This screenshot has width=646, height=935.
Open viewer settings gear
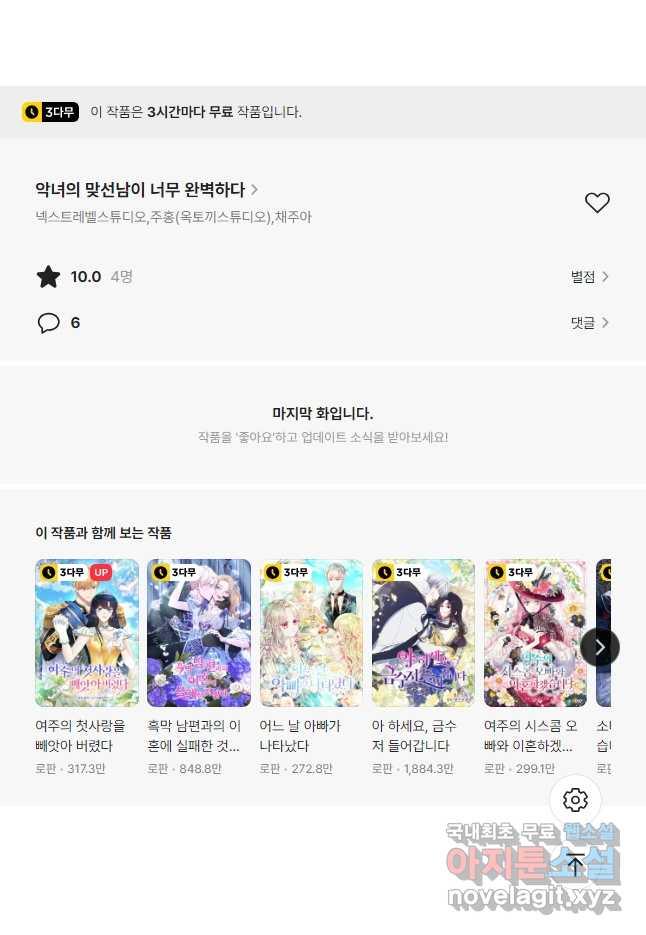pos(575,800)
